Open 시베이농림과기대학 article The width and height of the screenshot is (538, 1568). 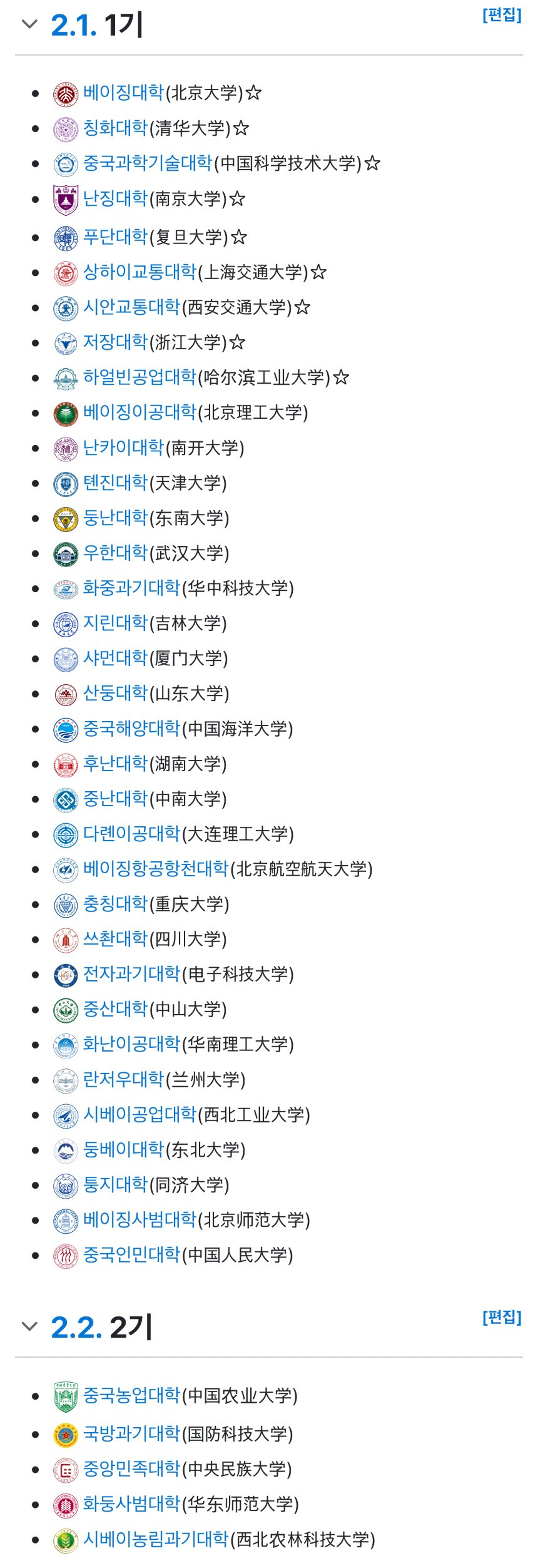[x=156, y=1539]
